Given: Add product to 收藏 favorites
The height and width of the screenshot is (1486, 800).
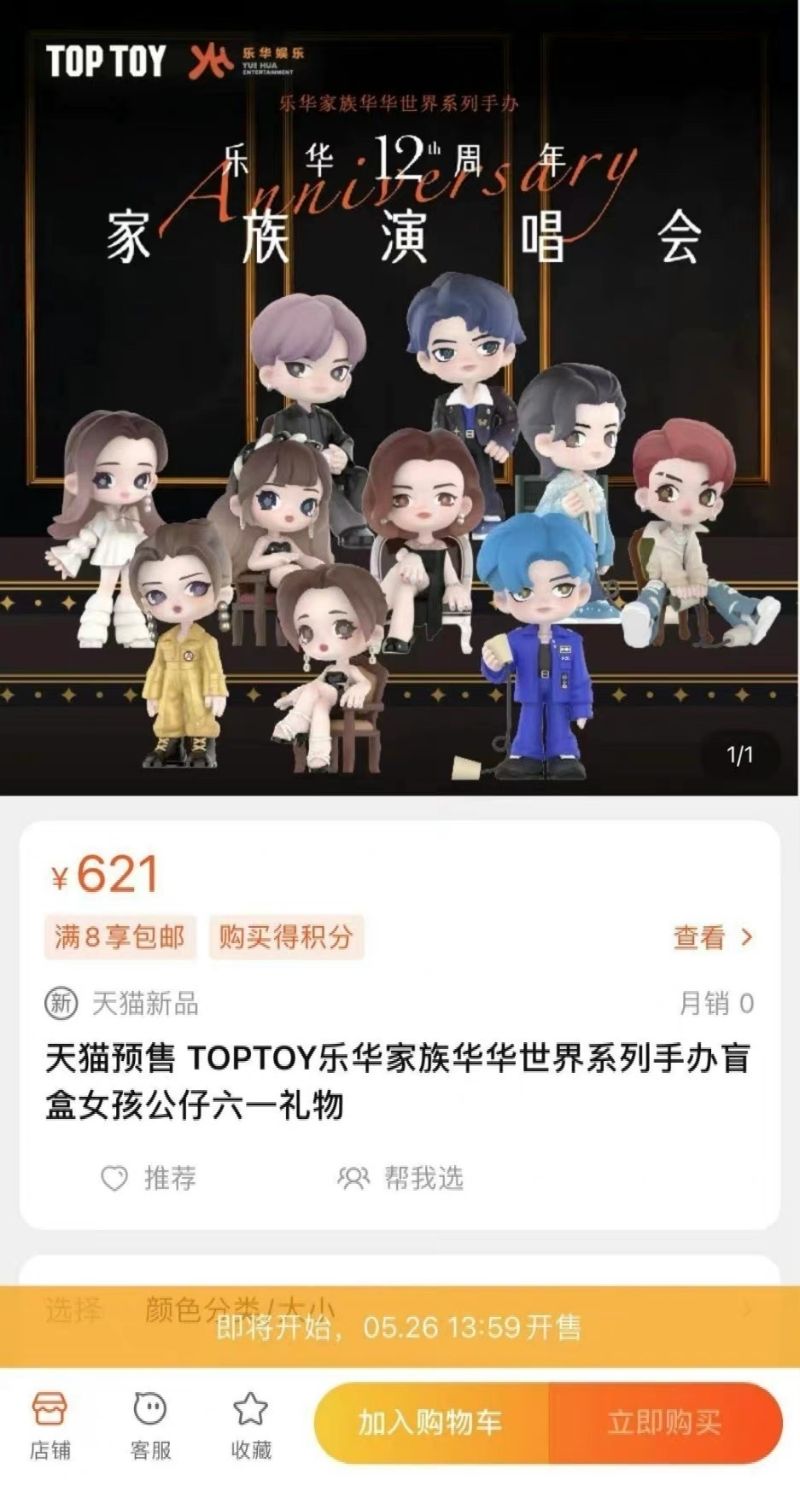Looking at the screenshot, I should 250,1424.
